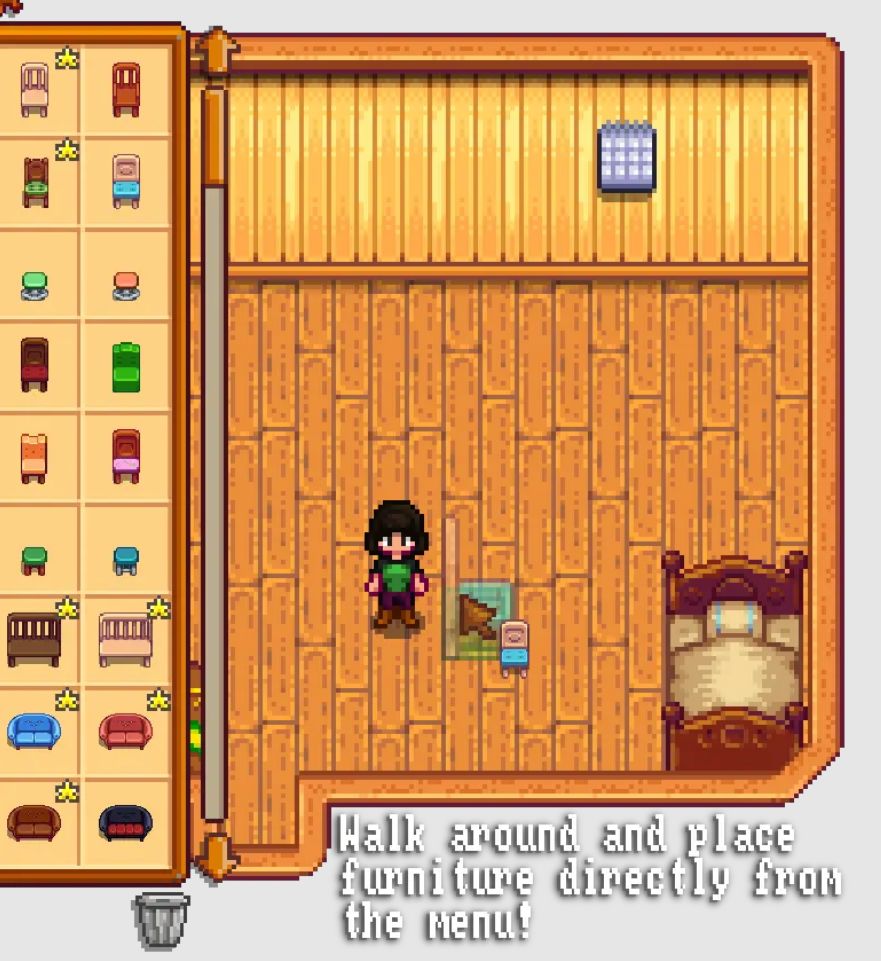Choose the red chair with pink seat
Screen dimensions: 881x961
click(126, 456)
